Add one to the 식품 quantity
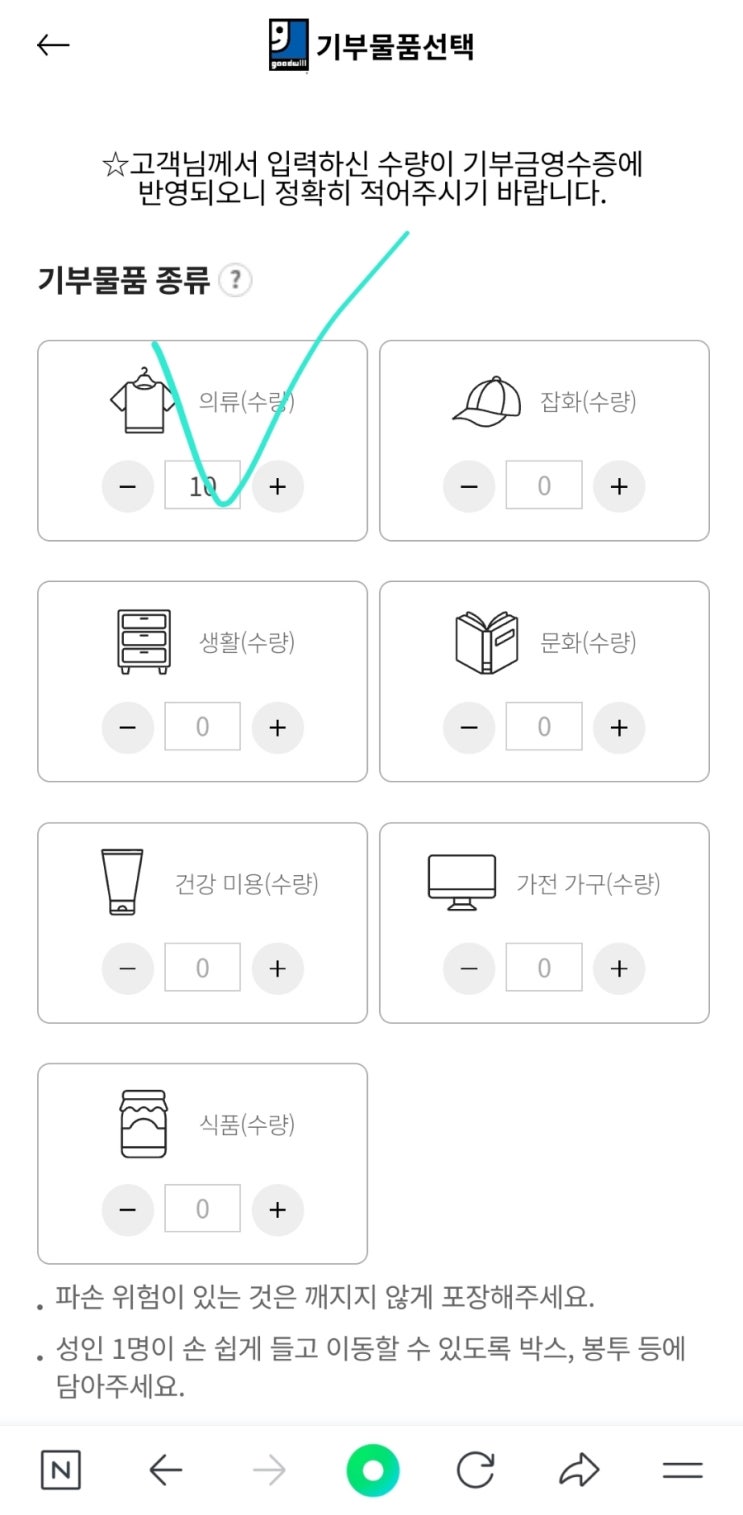Viewport: 743px width, 1515px height. point(278,1210)
